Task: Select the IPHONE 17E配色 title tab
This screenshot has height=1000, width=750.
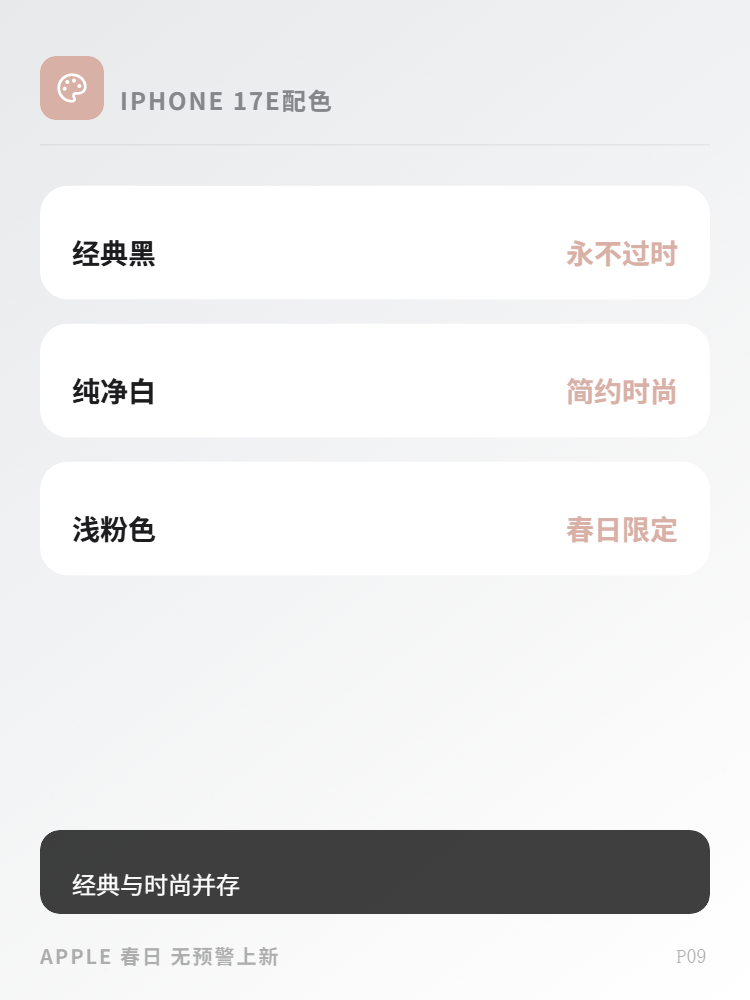Action: click(226, 101)
